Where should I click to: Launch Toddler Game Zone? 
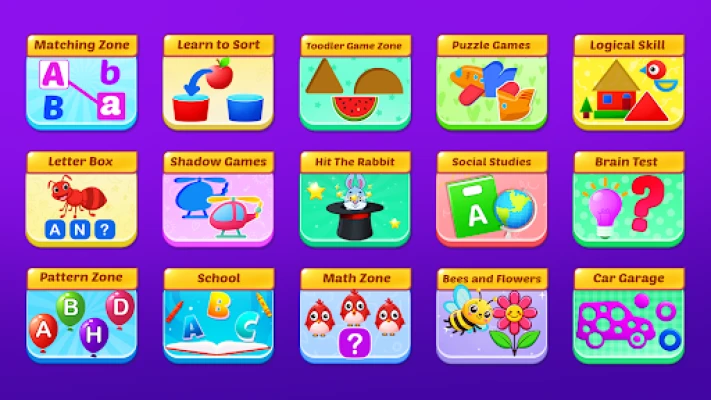(x=356, y=83)
